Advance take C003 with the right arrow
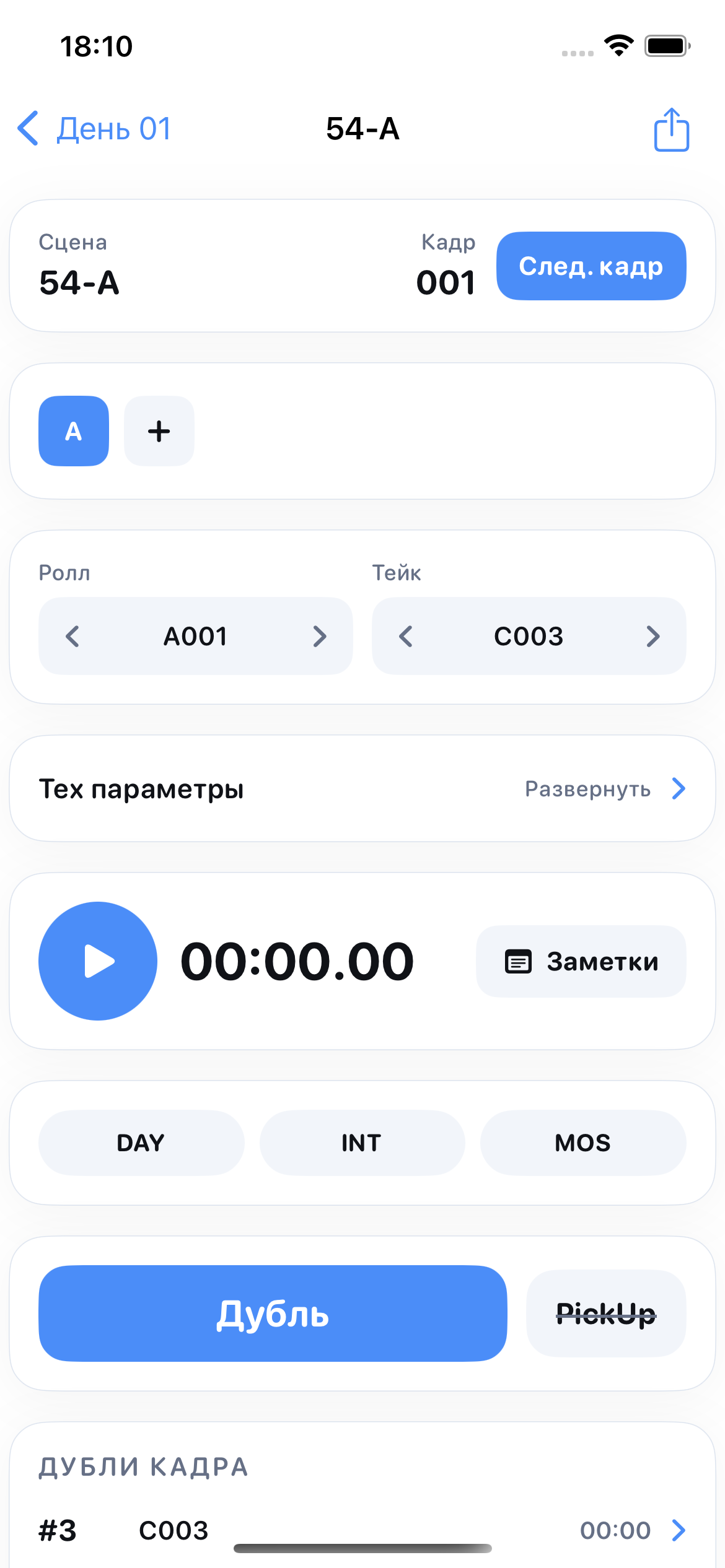This screenshot has width=725, height=1568. (654, 635)
